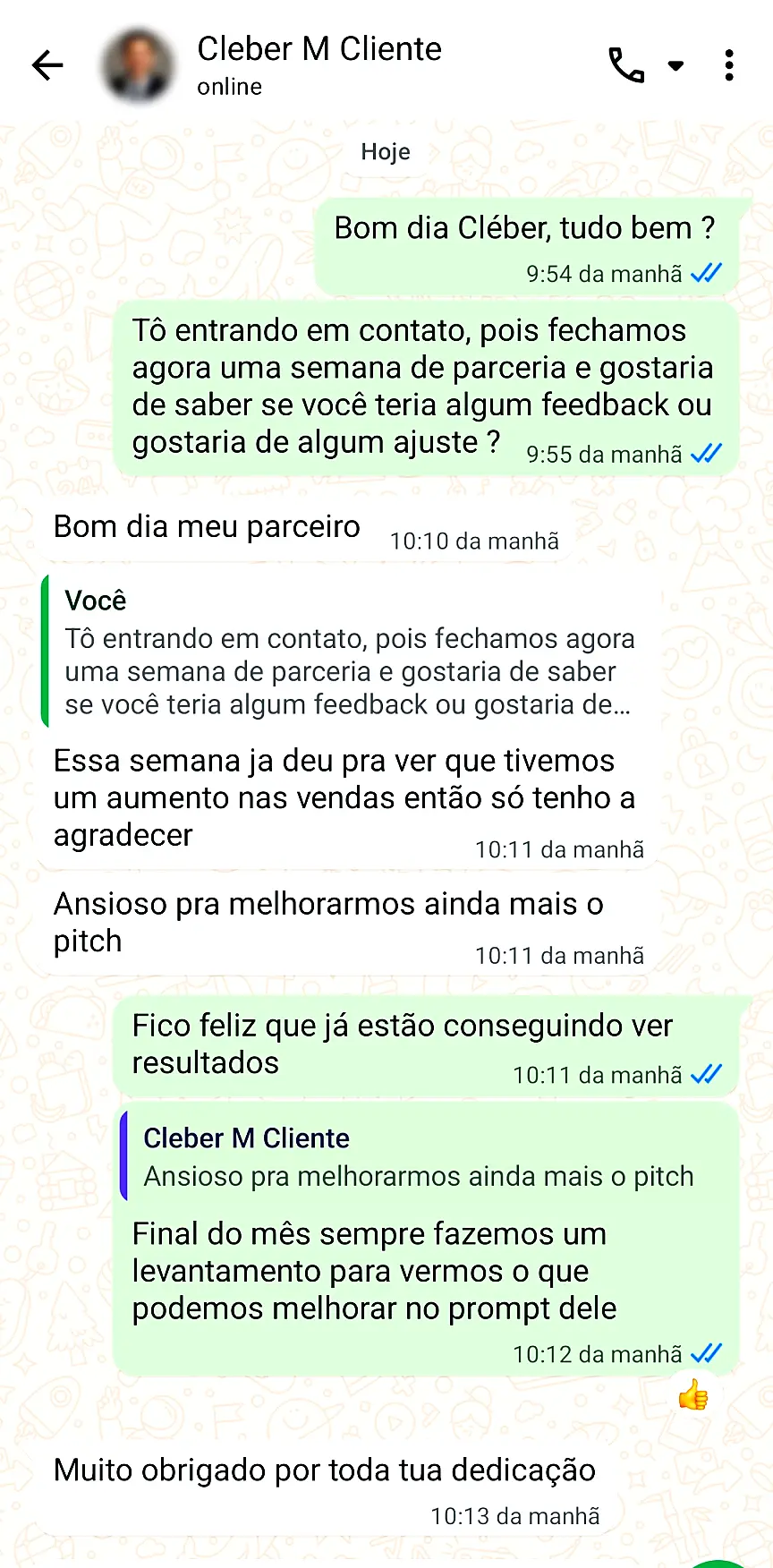The height and width of the screenshot is (1568, 773).
Task: Open the three-dot overflow menu
Action: [729, 64]
